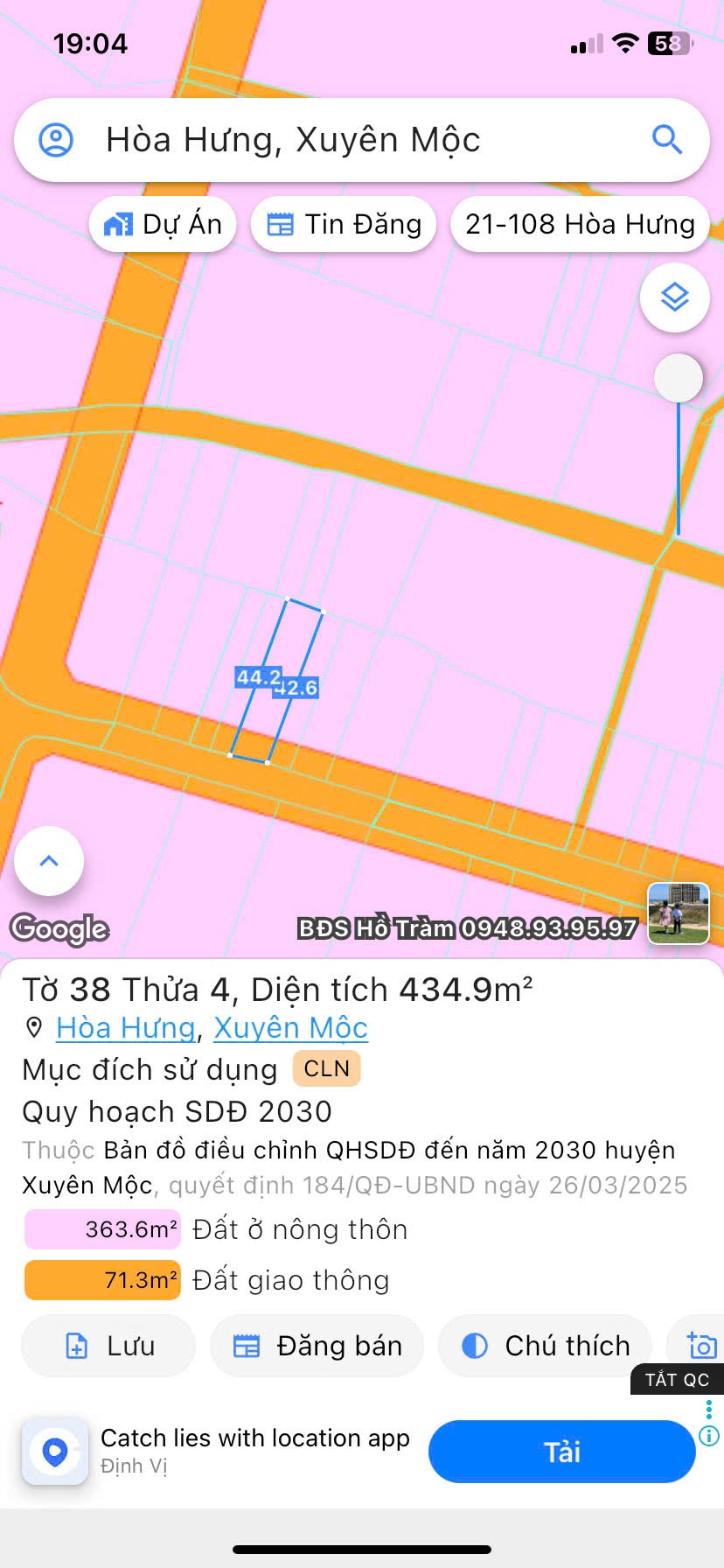Expand the panel with the up chevron
The image size is (724, 1568).
coord(49,861)
